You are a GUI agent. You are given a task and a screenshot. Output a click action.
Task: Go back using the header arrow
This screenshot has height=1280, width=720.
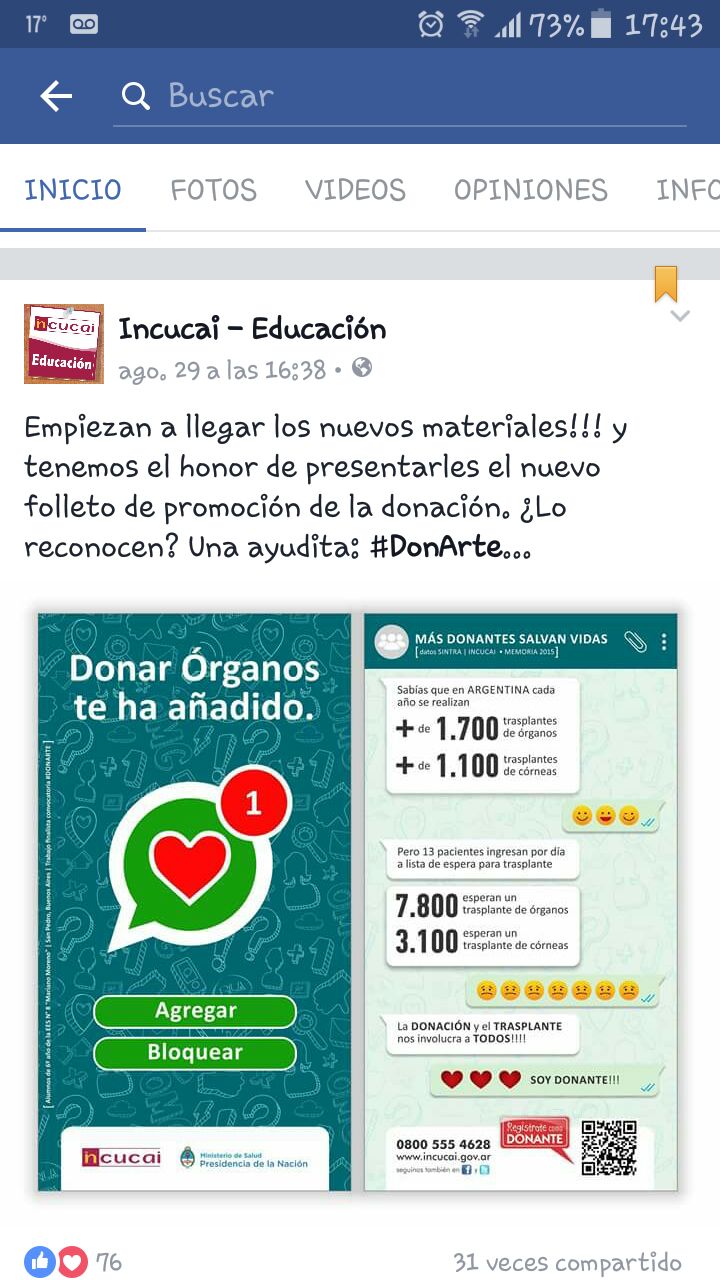point(56,96)
